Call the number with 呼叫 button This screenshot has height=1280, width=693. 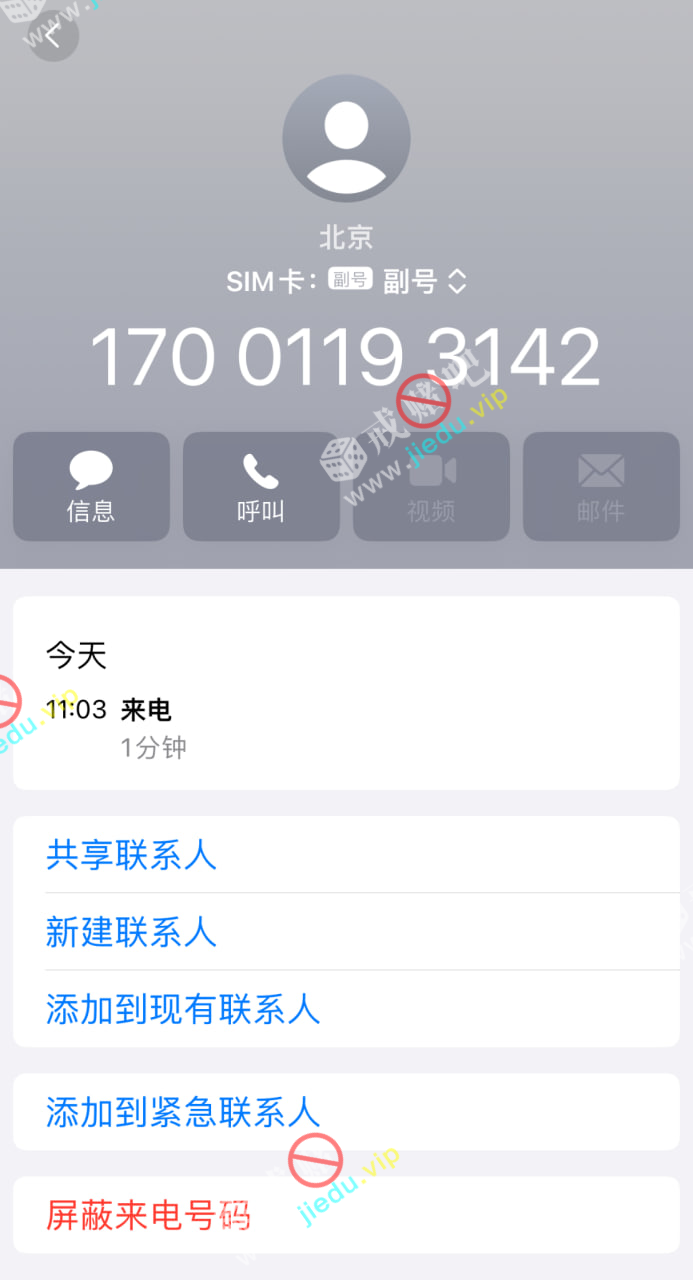point(261,487)
